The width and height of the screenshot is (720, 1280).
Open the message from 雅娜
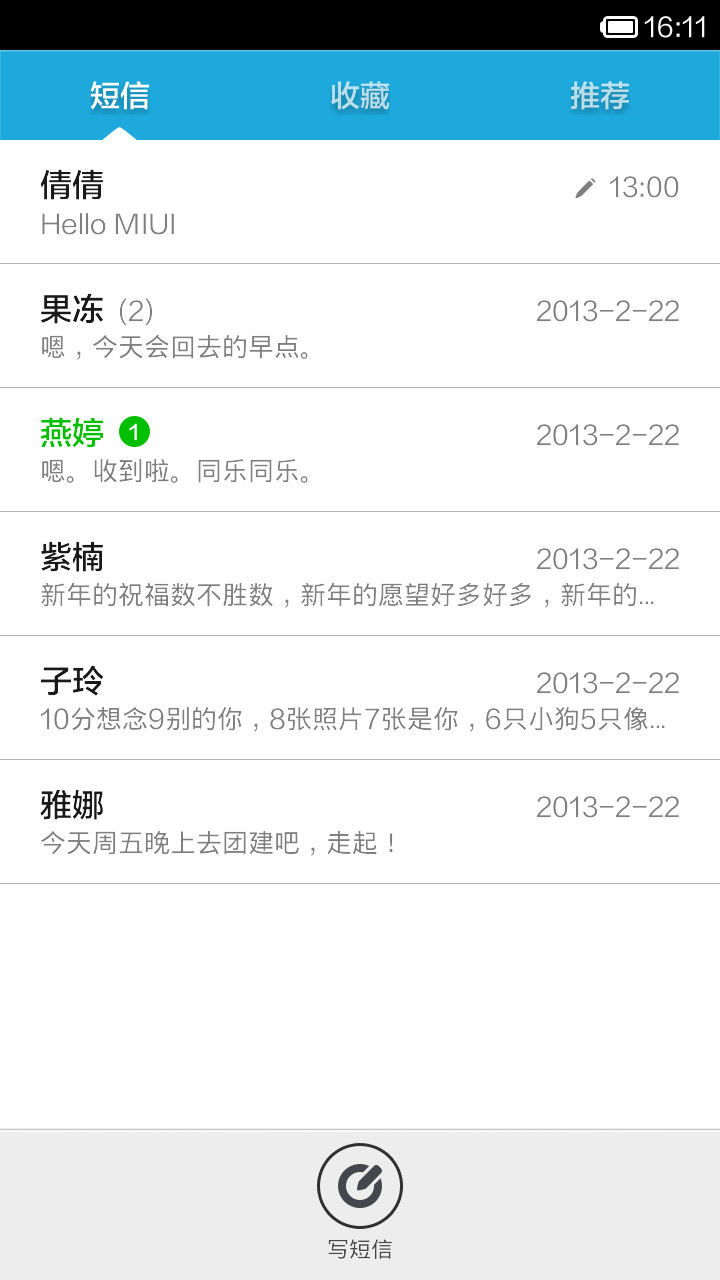pos(360,822)
